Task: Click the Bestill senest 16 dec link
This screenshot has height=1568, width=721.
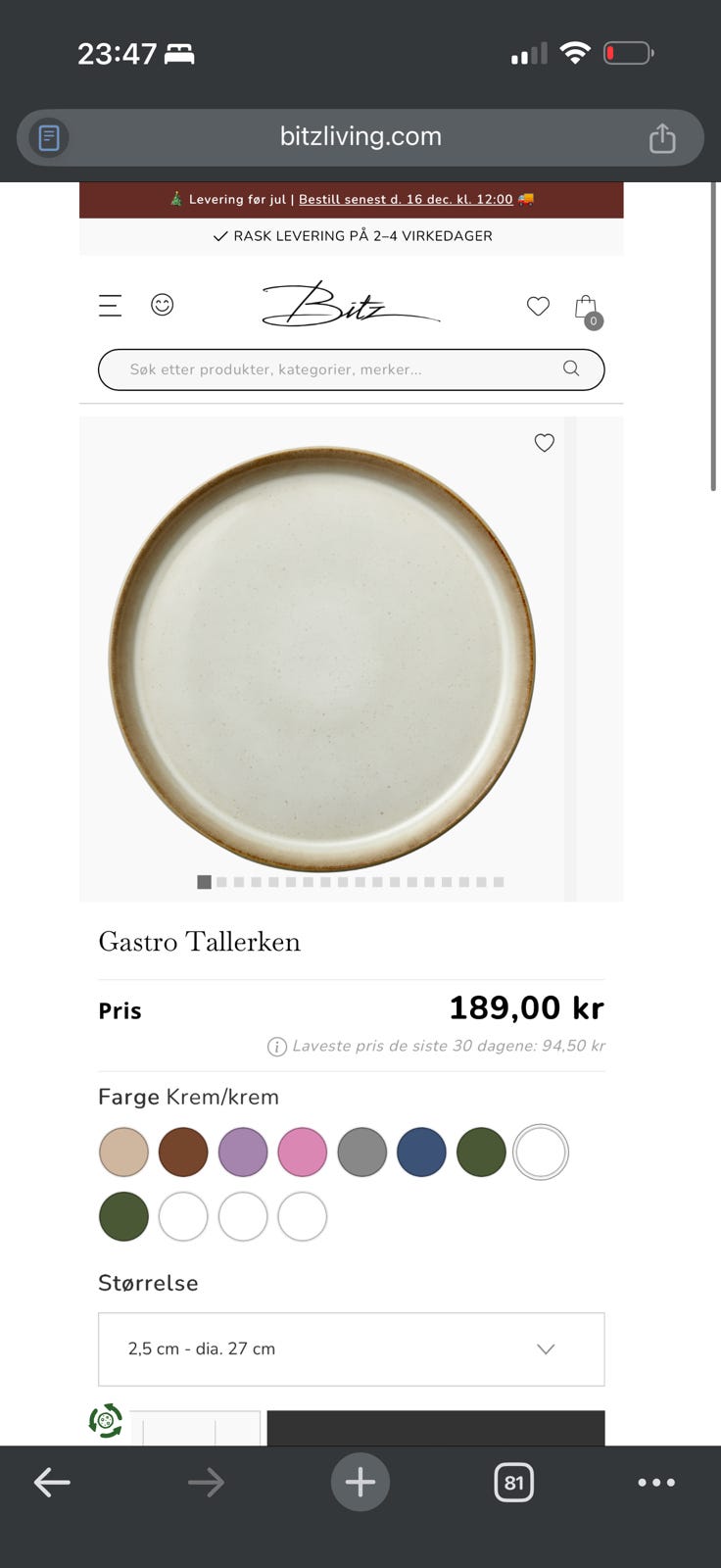Action: pos(408,199)
